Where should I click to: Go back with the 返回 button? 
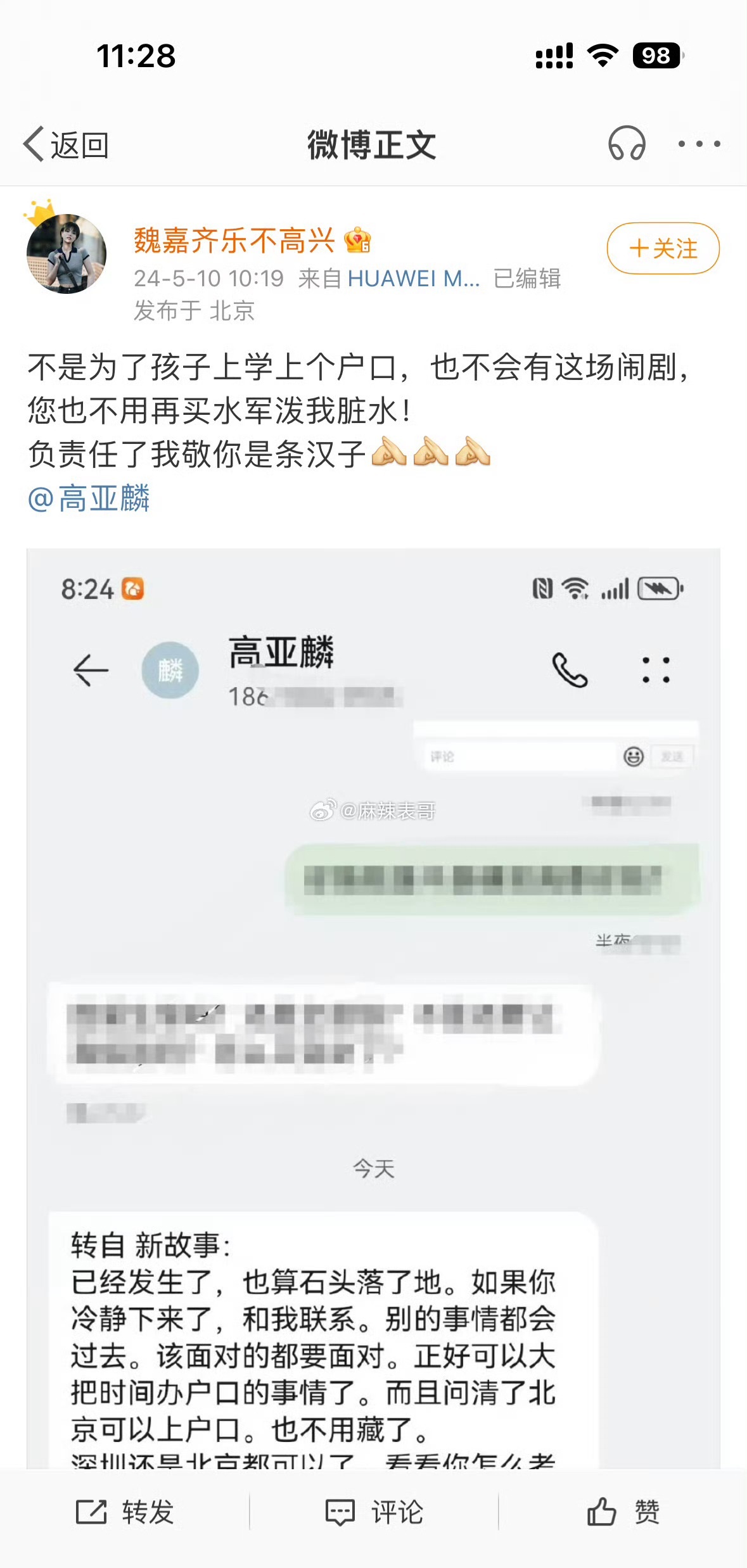click(x=66, y=145)
